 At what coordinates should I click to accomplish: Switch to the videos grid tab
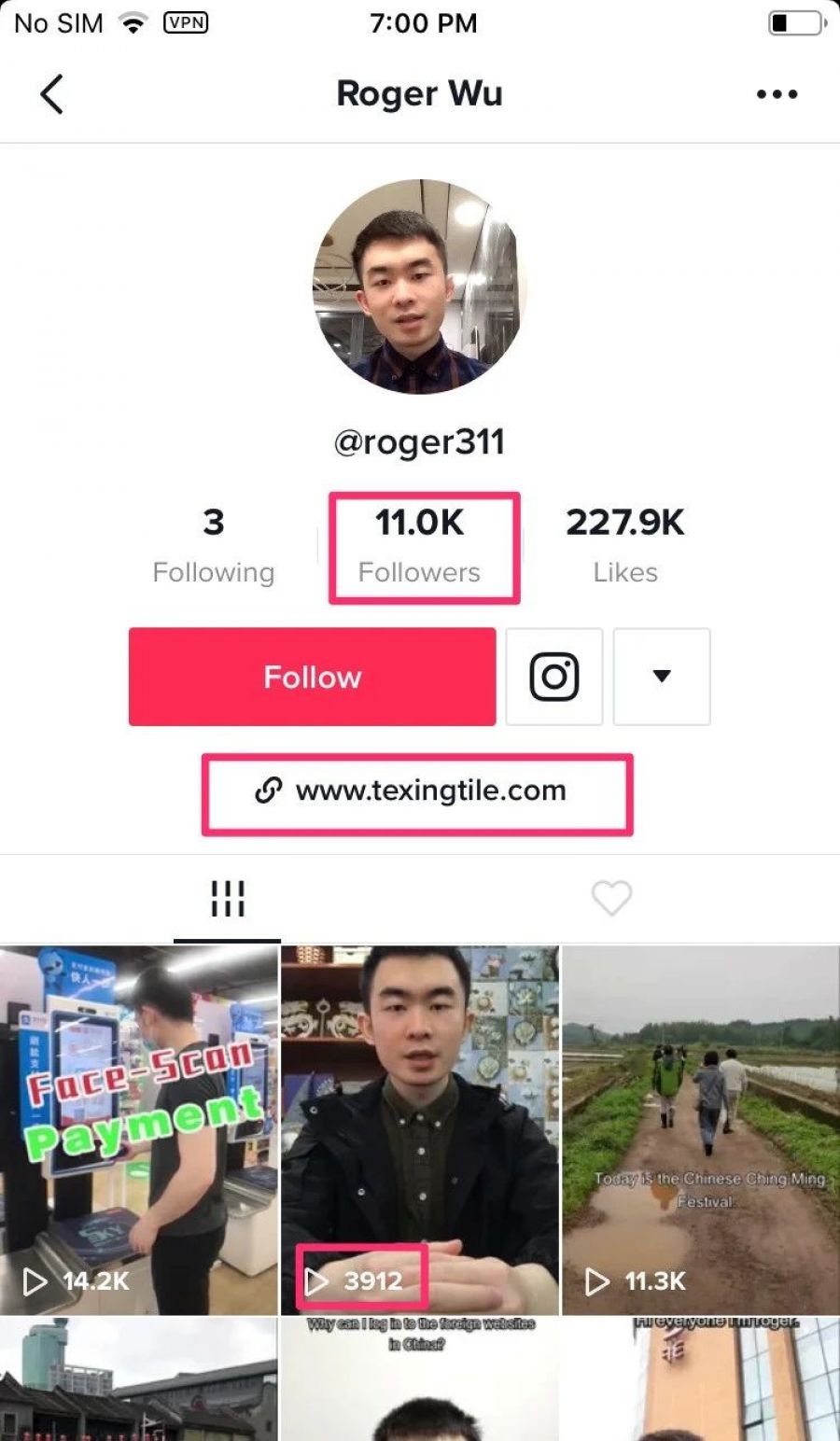tap(227, 900)
